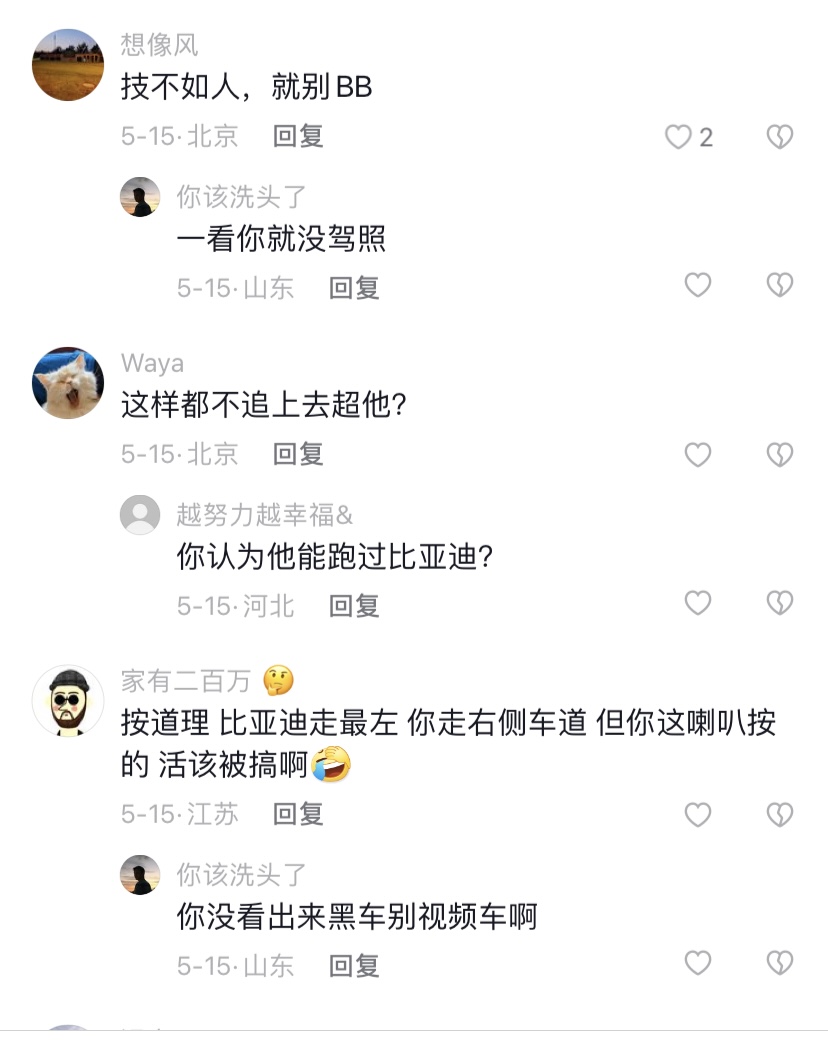The width and height of the screenshot is (828, 1045).
Task: Dislike 想像风's comment with broken heart
Action: [x=780, y=136]
